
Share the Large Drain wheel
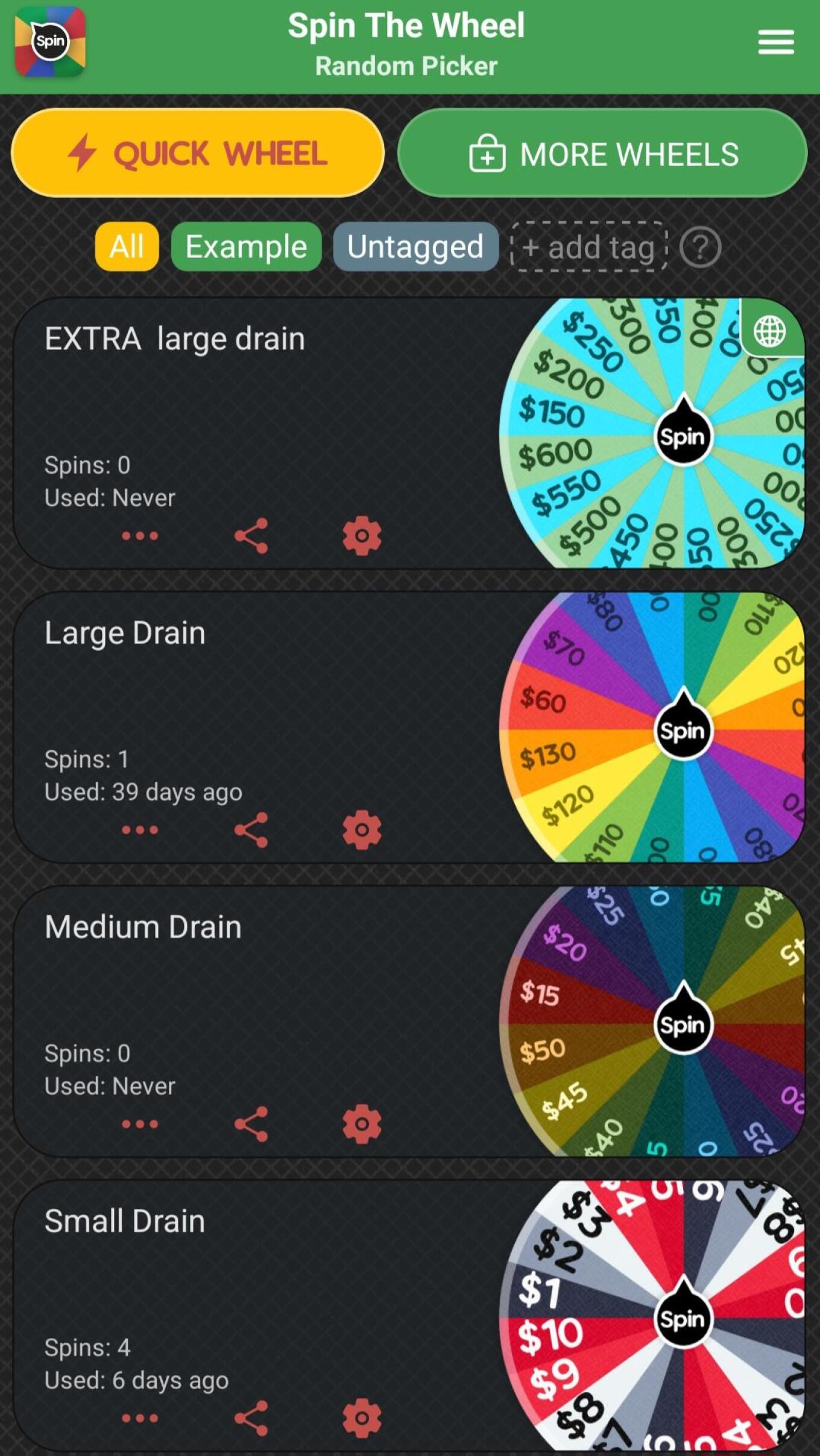coord(251,830)
